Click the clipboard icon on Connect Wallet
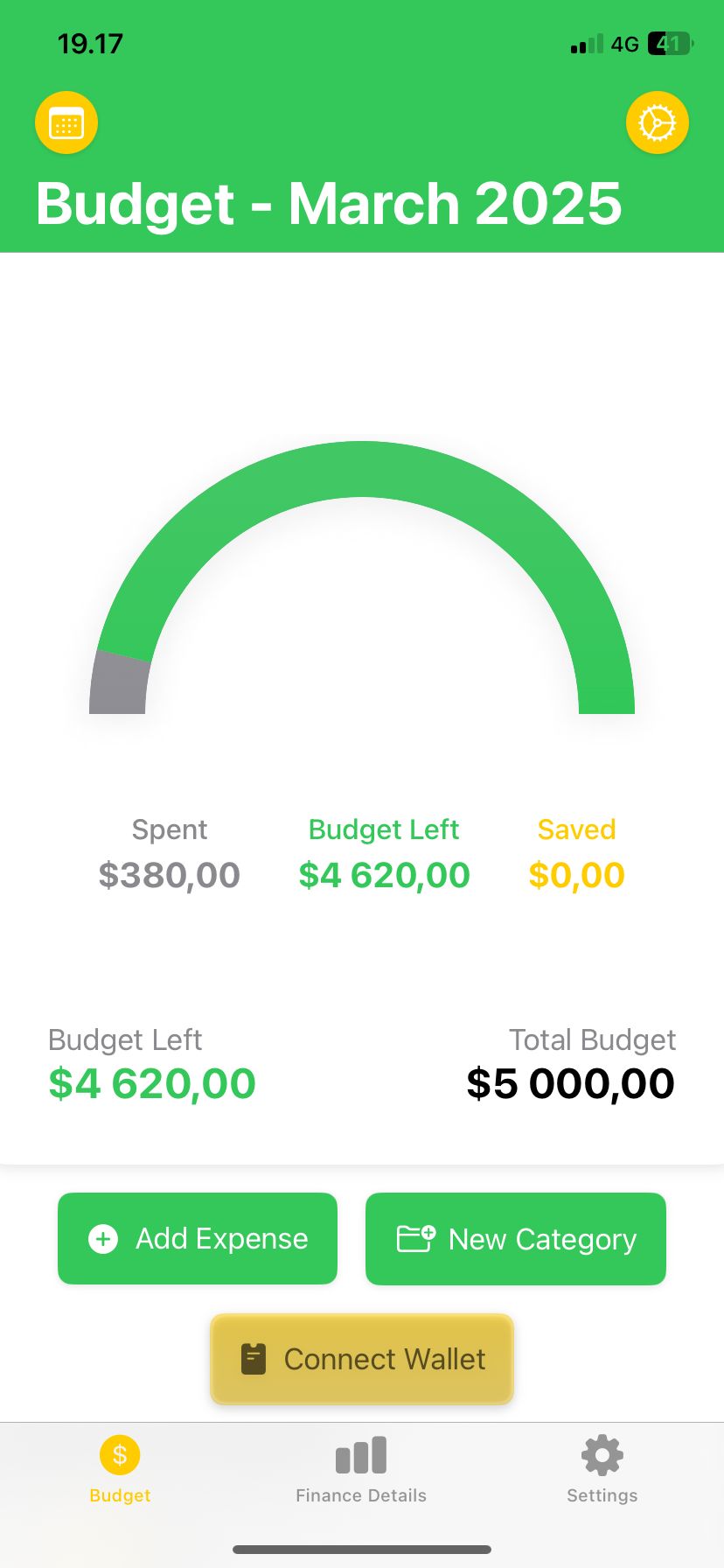Image resolution: width=724 pixels, height=1568 pixels. coord(253,1358)
